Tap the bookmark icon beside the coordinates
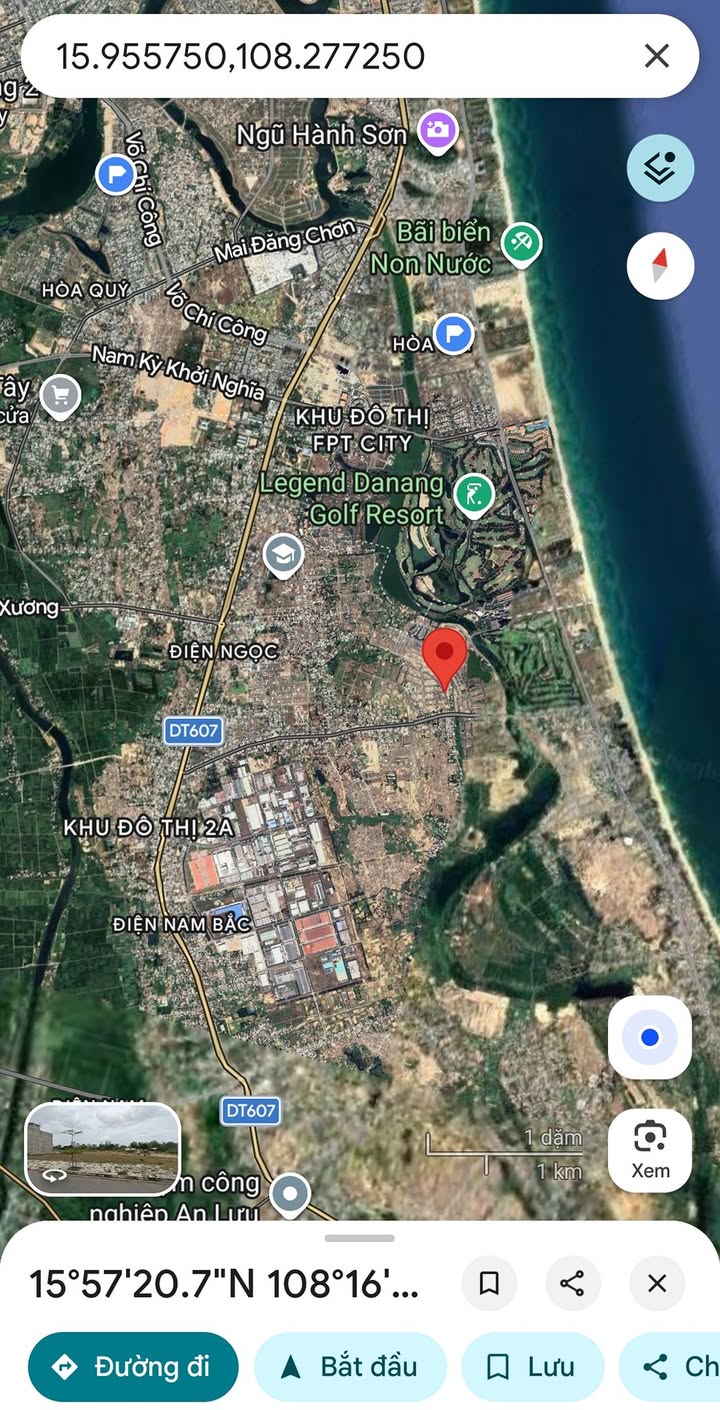Image resolution: width=720 pixels, height=1410 pixels. tap(489, 1283)
